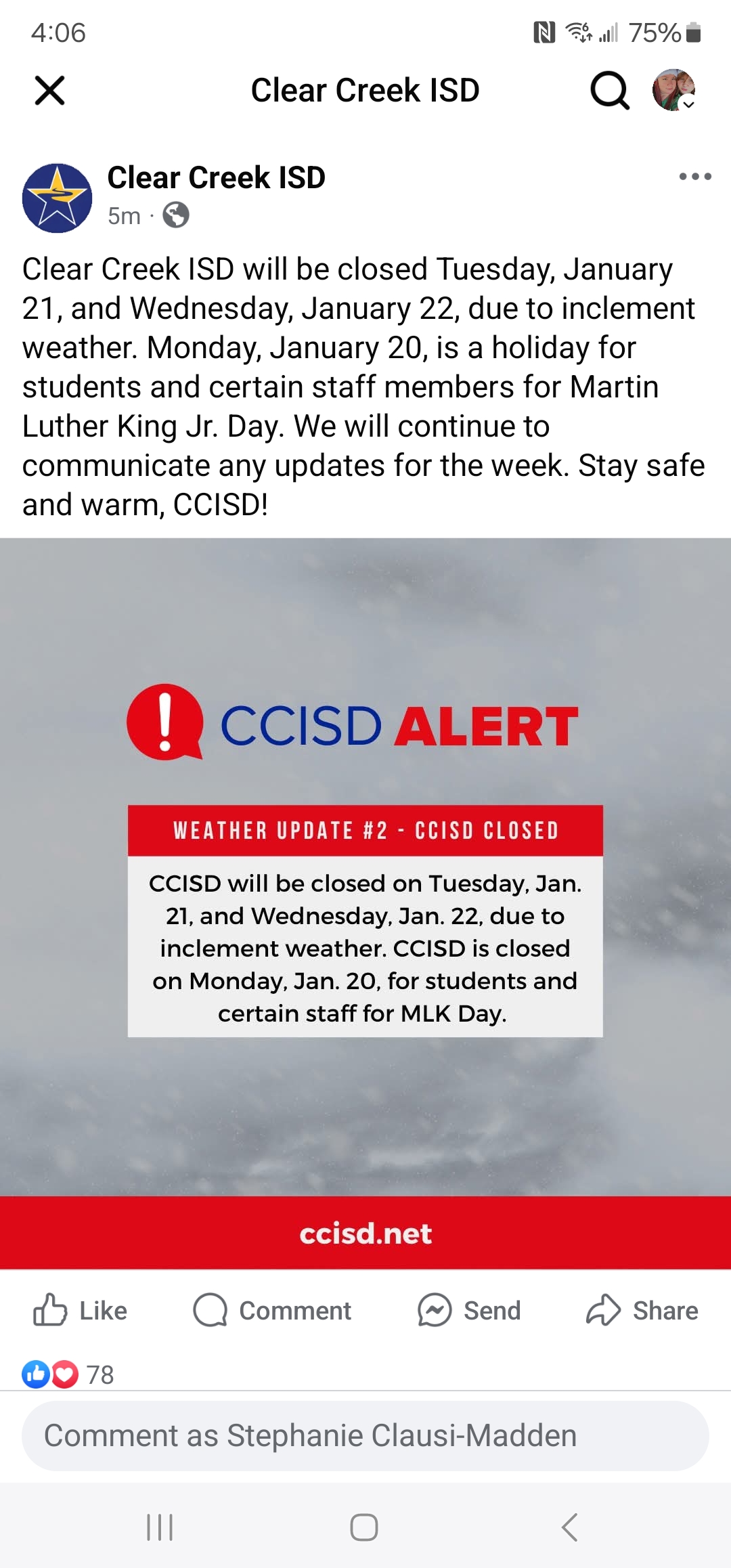
Task: Open comments via the Comment button
Action: click(272, 1311)
